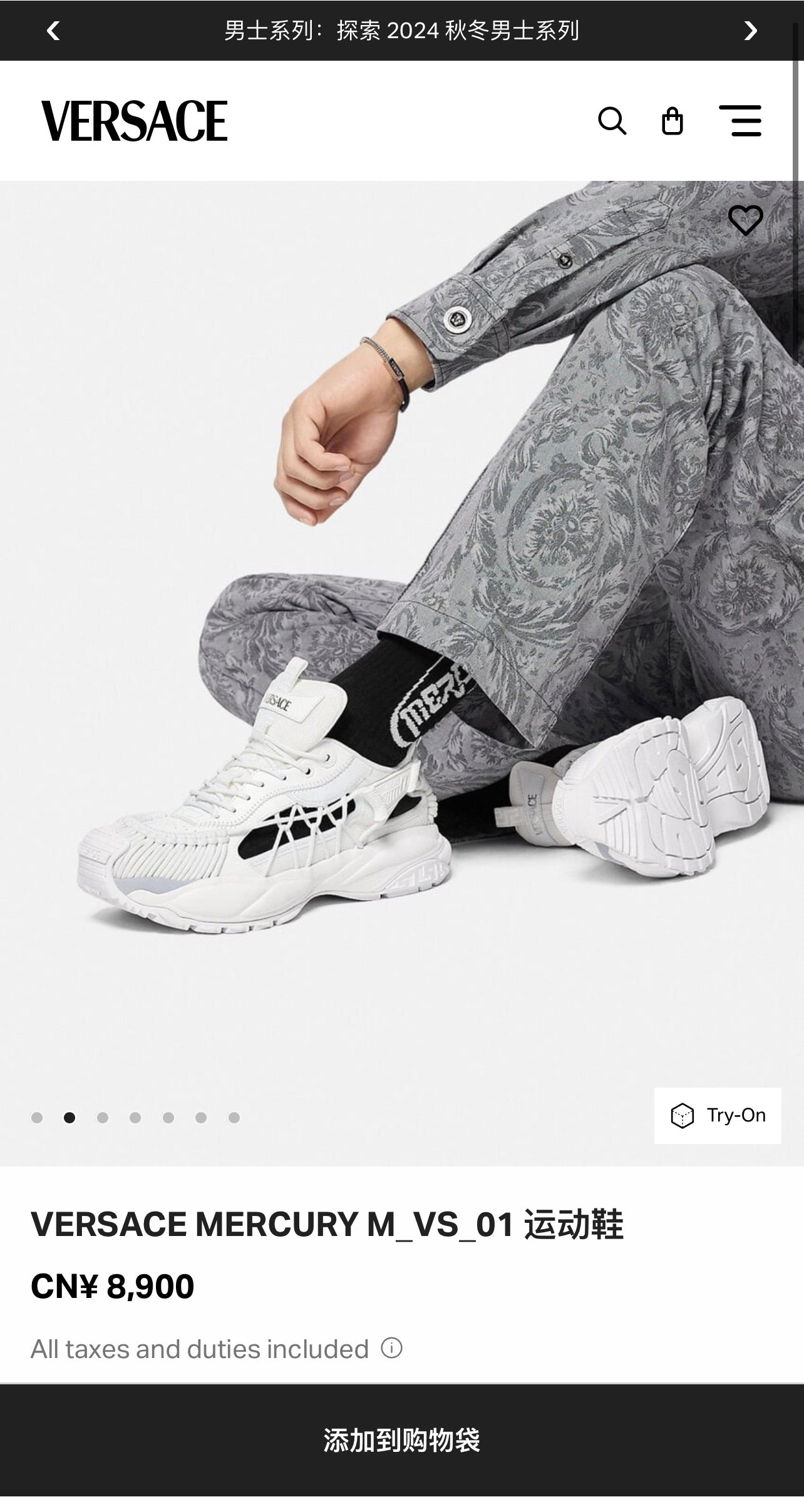
Task: Open the shopping bag
Action: pos(673,121)
